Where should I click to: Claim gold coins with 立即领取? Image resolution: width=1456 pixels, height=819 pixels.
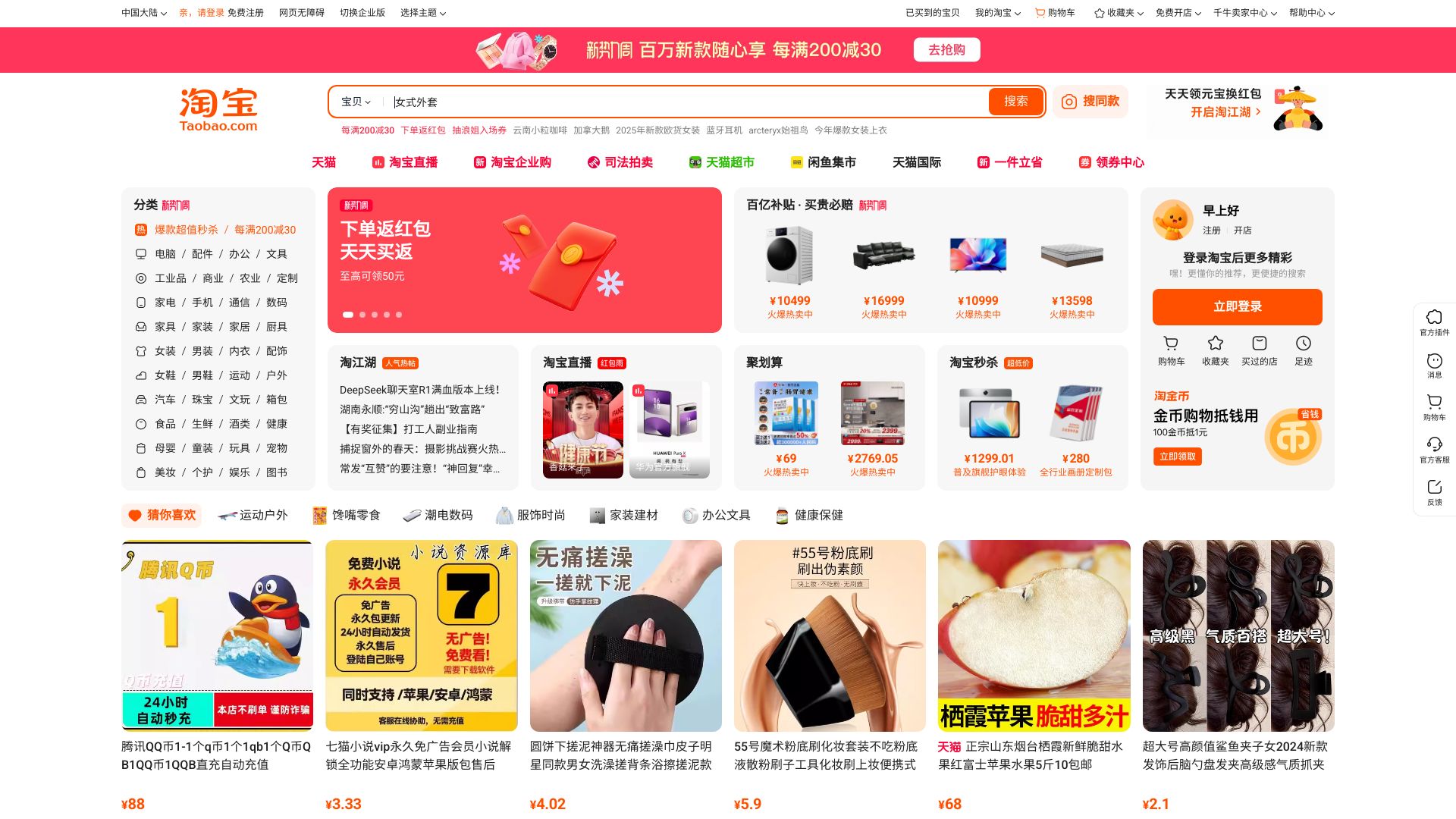(1177, 457)
